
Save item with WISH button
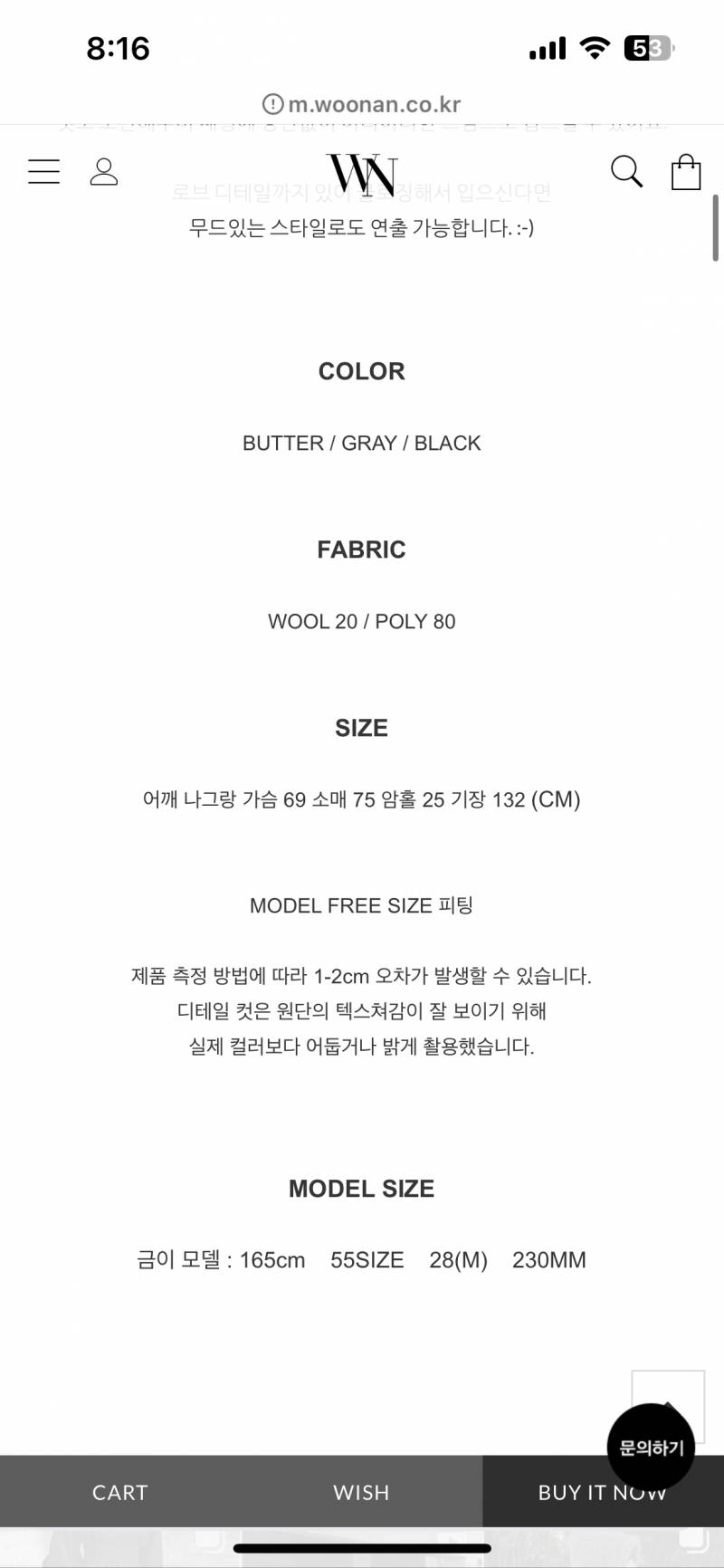[362, 1492]
